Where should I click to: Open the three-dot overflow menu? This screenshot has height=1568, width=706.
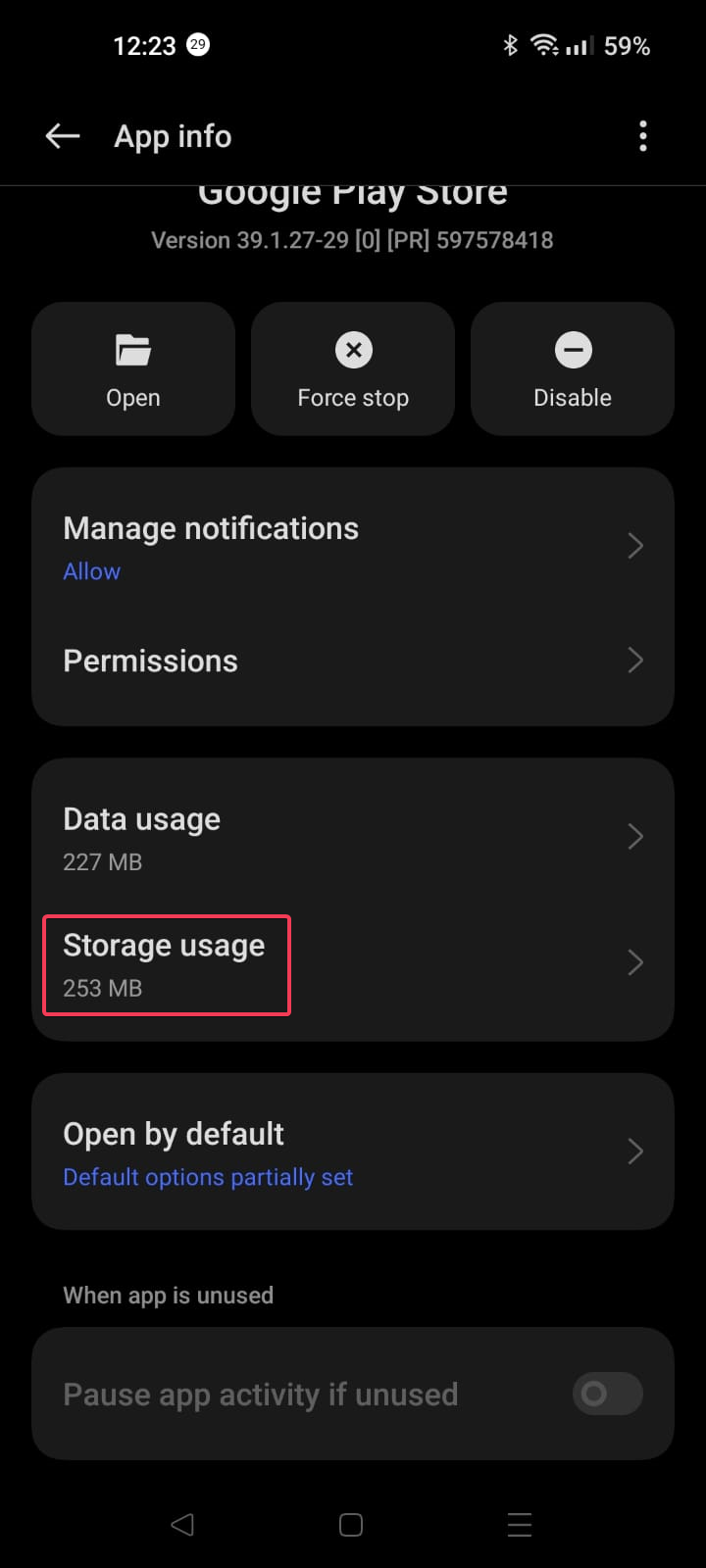click(x=643, y=136)
